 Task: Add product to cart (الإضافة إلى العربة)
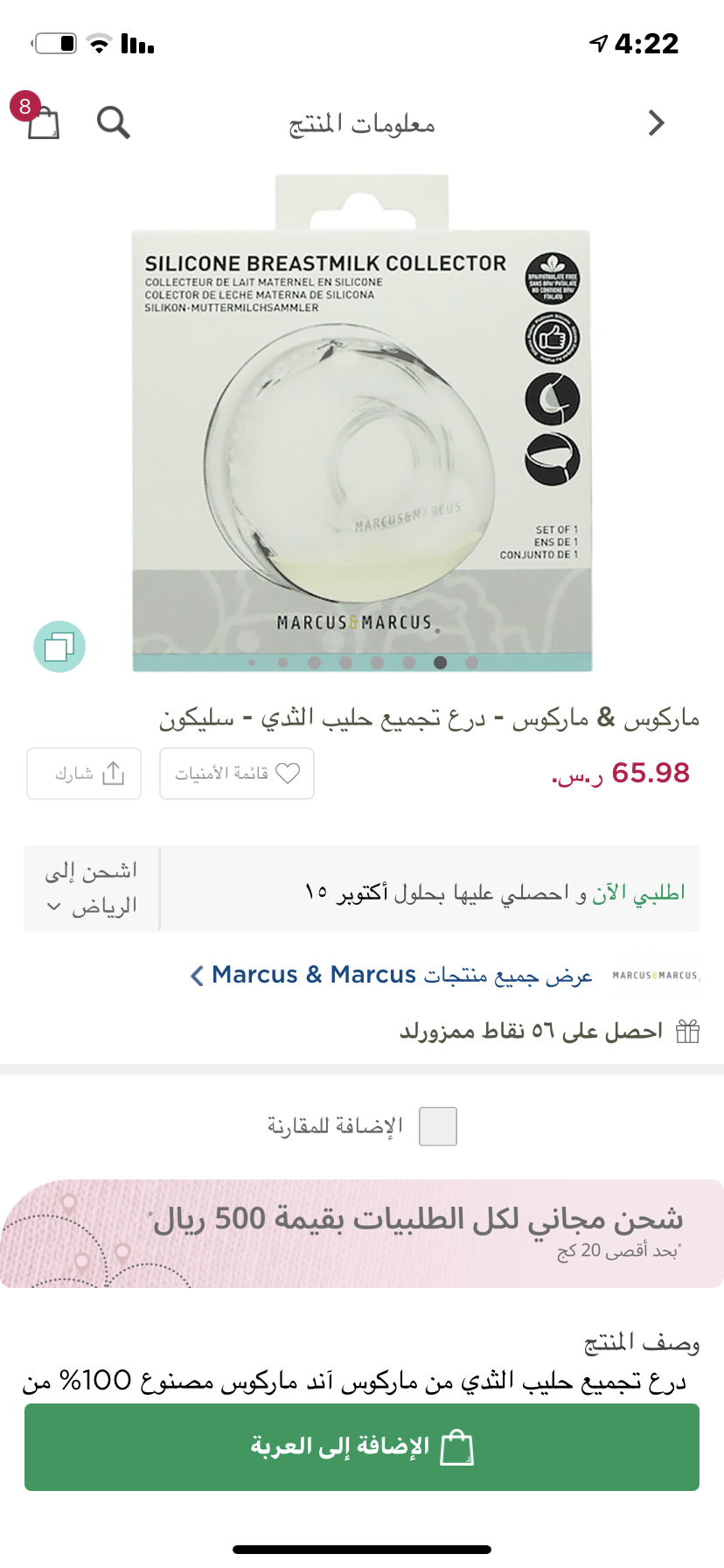point(362,1447)
